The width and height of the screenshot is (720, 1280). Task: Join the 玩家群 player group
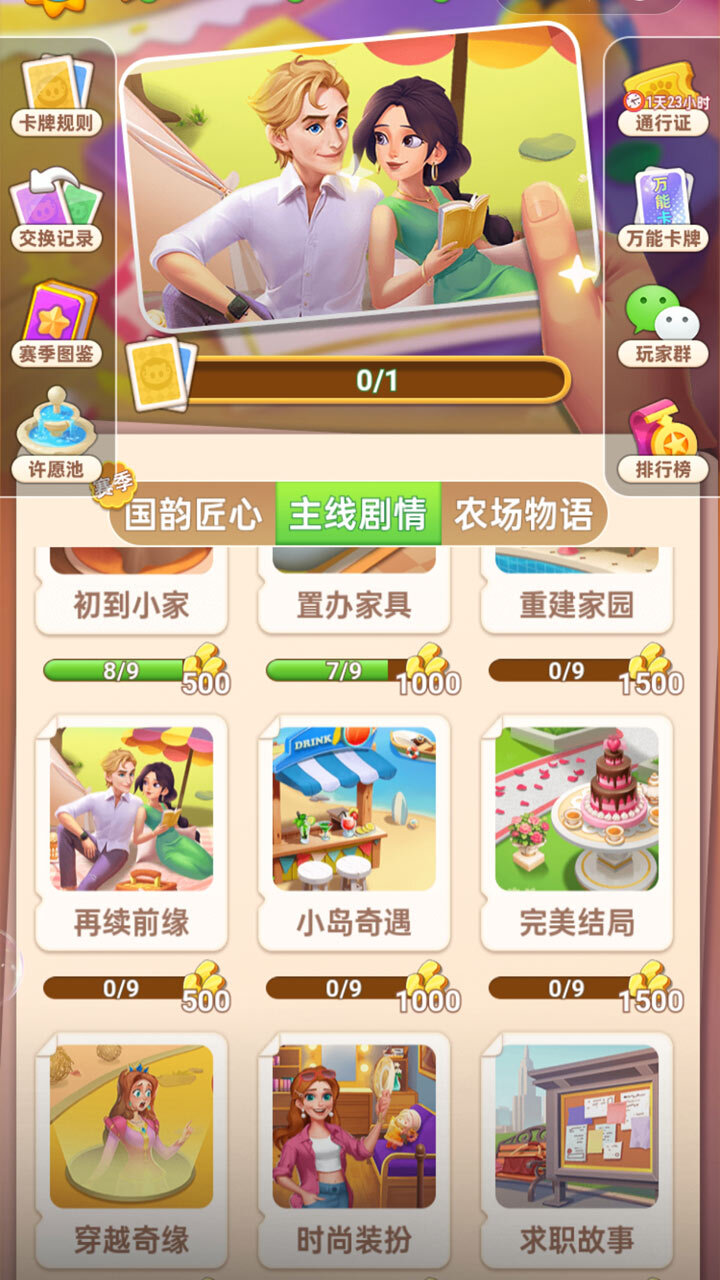662,325
